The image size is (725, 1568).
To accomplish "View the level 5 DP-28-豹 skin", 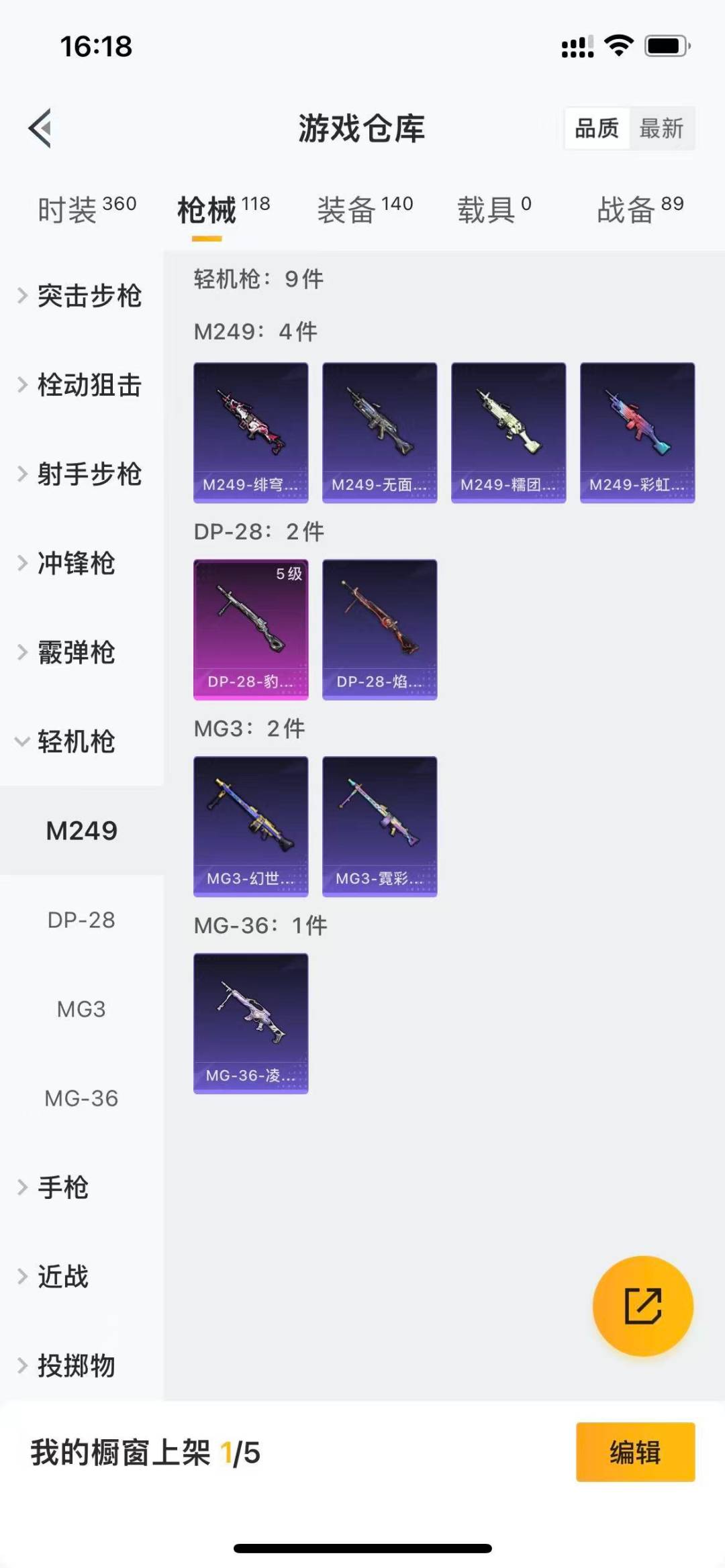I will click(251, 629).
